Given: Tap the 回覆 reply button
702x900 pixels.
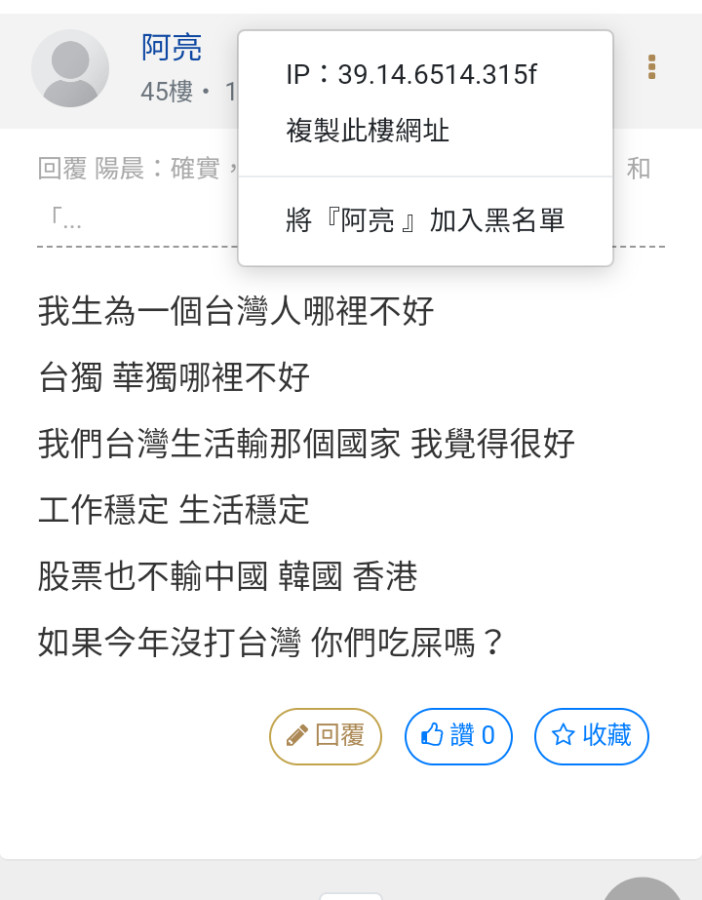Looking at the screenshot, I should (326, 736).
